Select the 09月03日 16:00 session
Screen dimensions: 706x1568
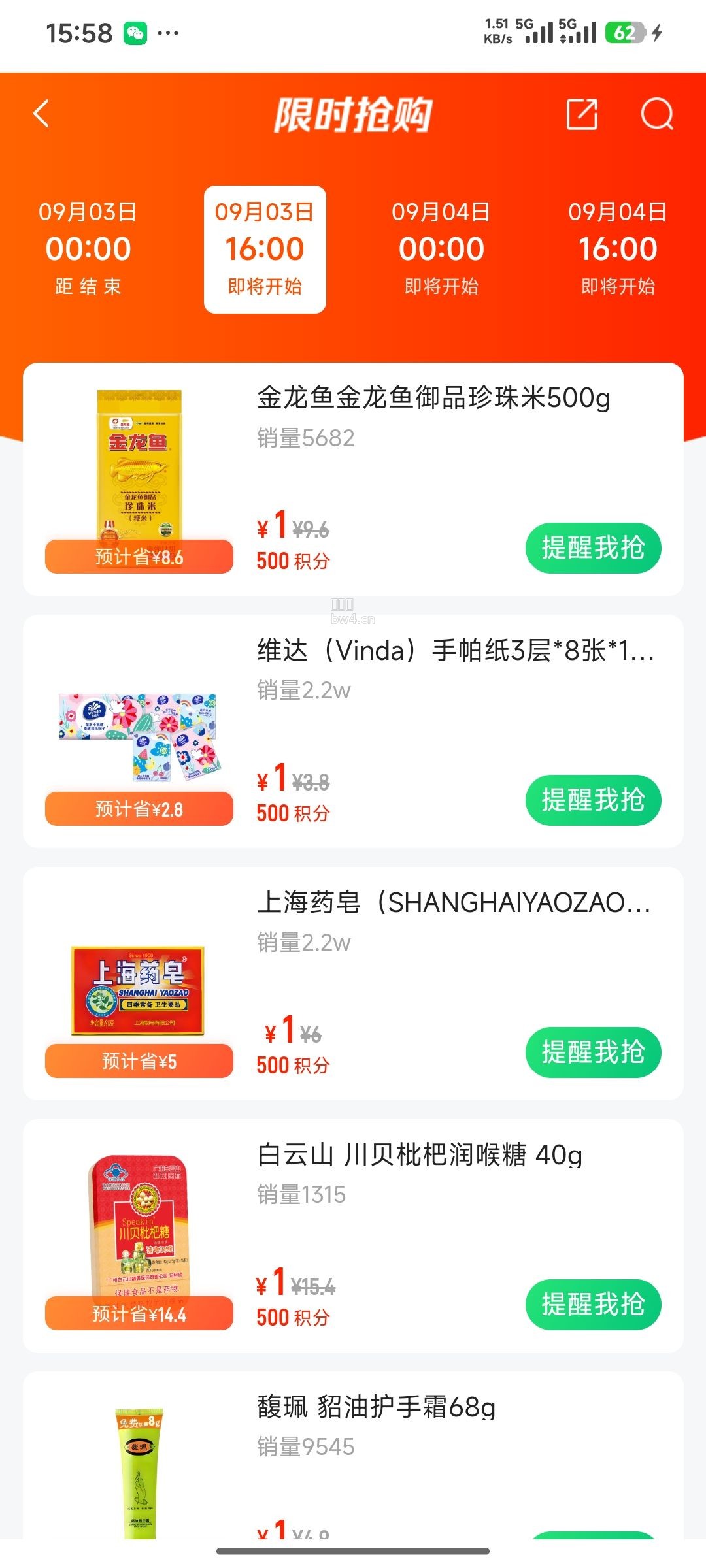[x=265, y=249]
